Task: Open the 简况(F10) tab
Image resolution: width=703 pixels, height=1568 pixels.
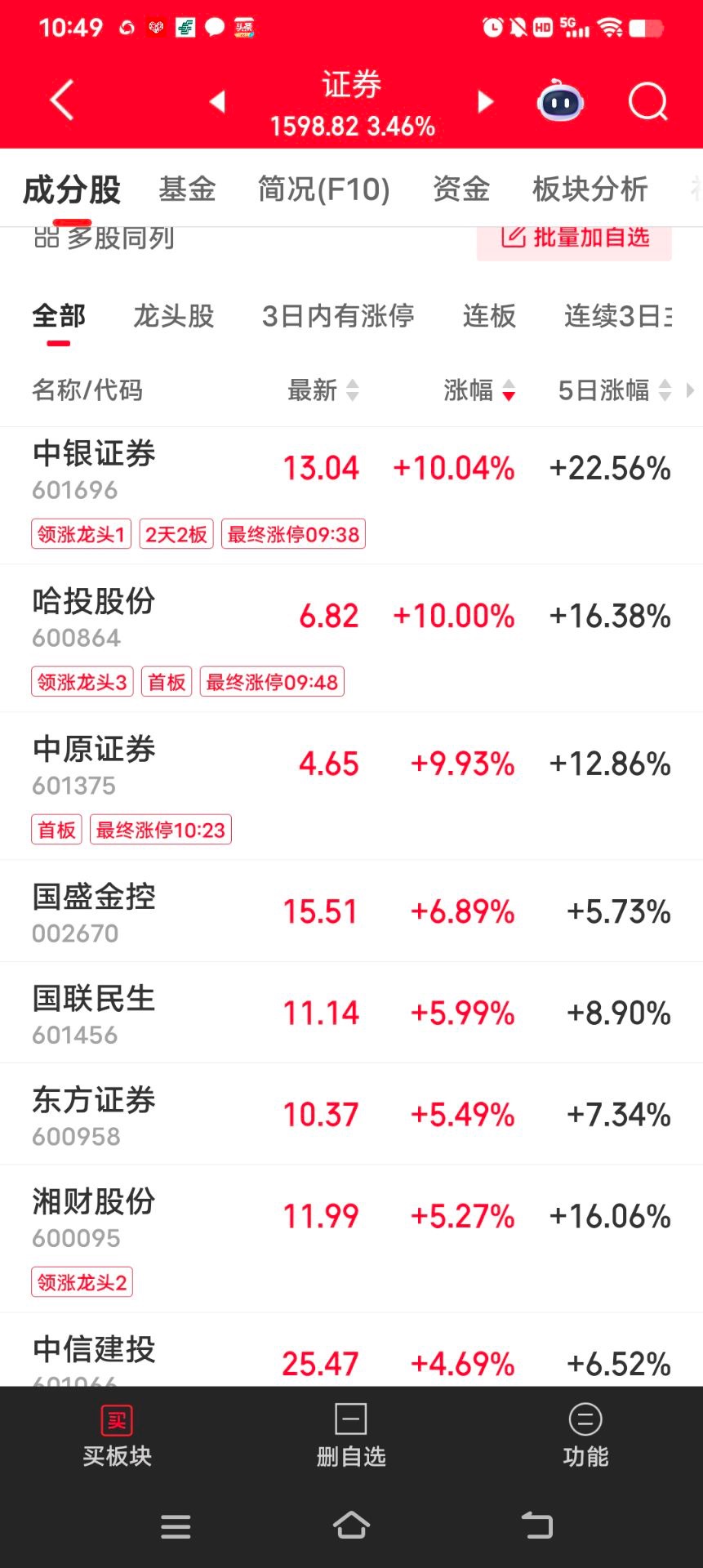Action: (x=323, y=189)
